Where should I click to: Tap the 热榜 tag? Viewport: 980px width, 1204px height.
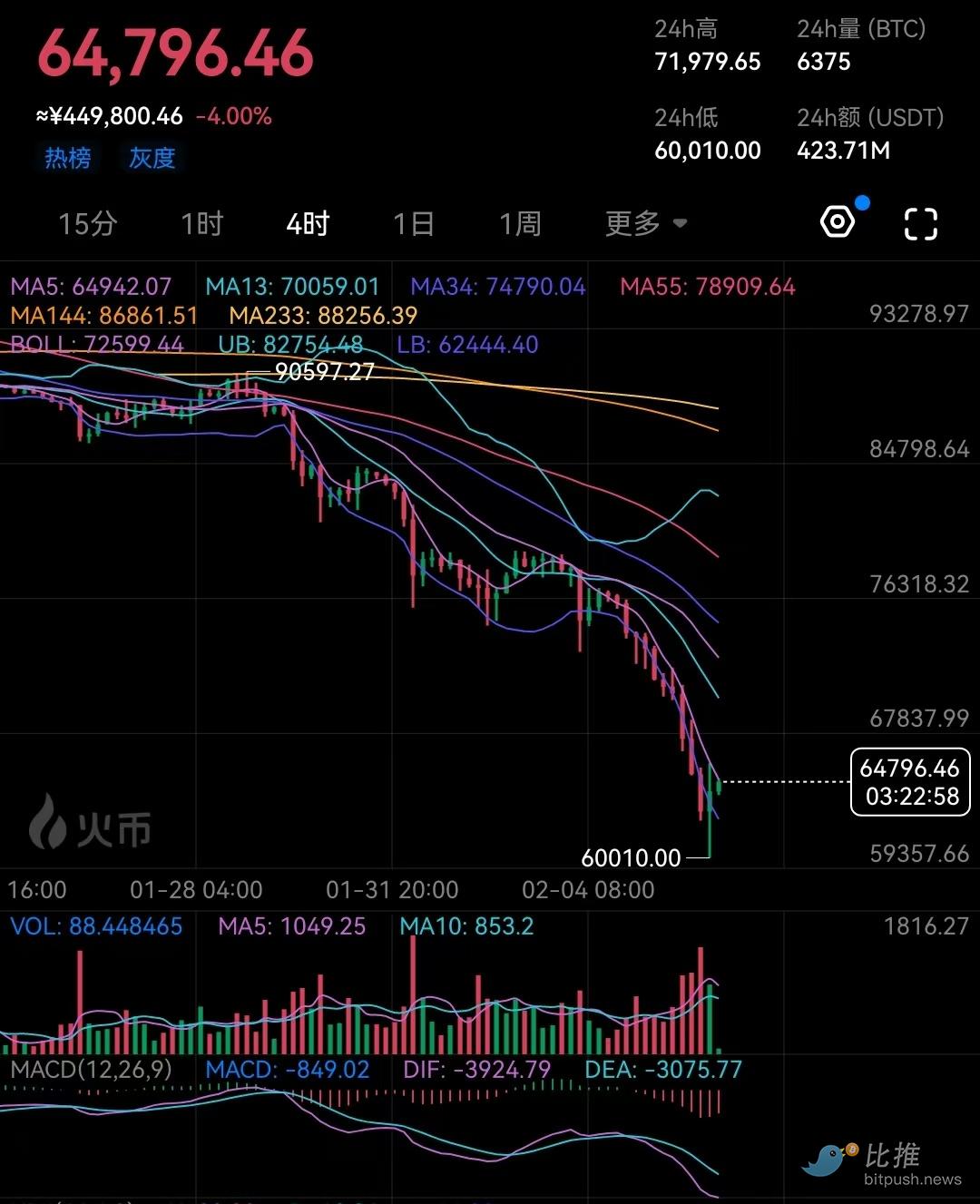click(68, 158)
